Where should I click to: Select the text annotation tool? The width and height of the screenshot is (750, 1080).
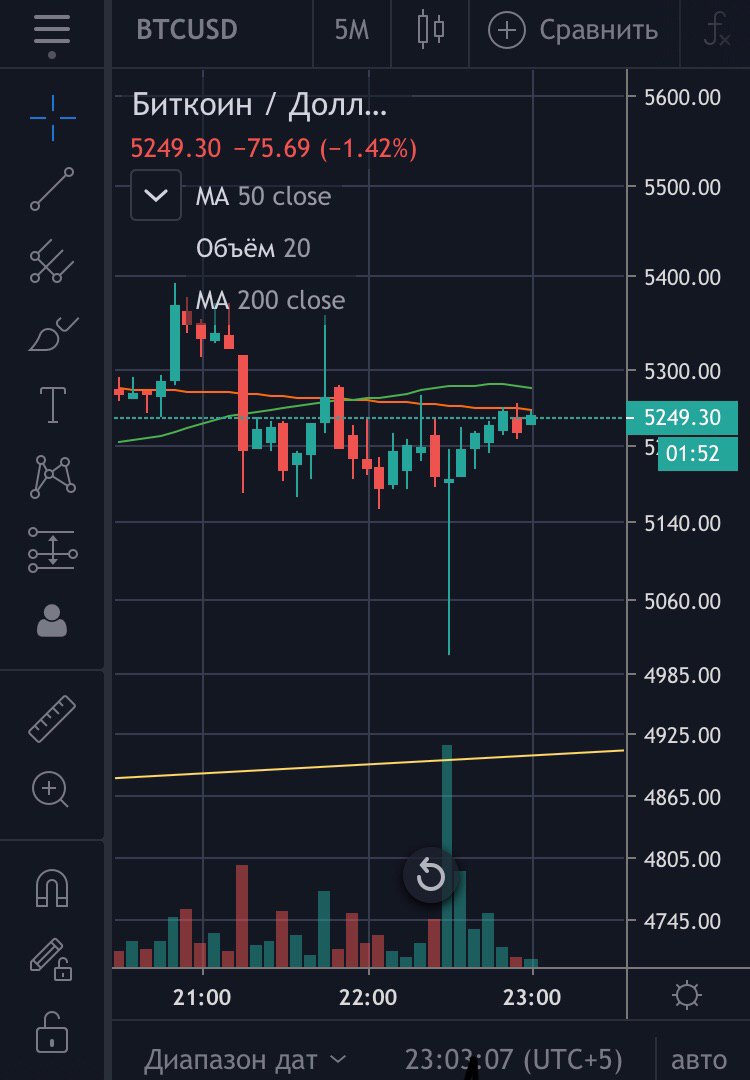click(52, 404)
